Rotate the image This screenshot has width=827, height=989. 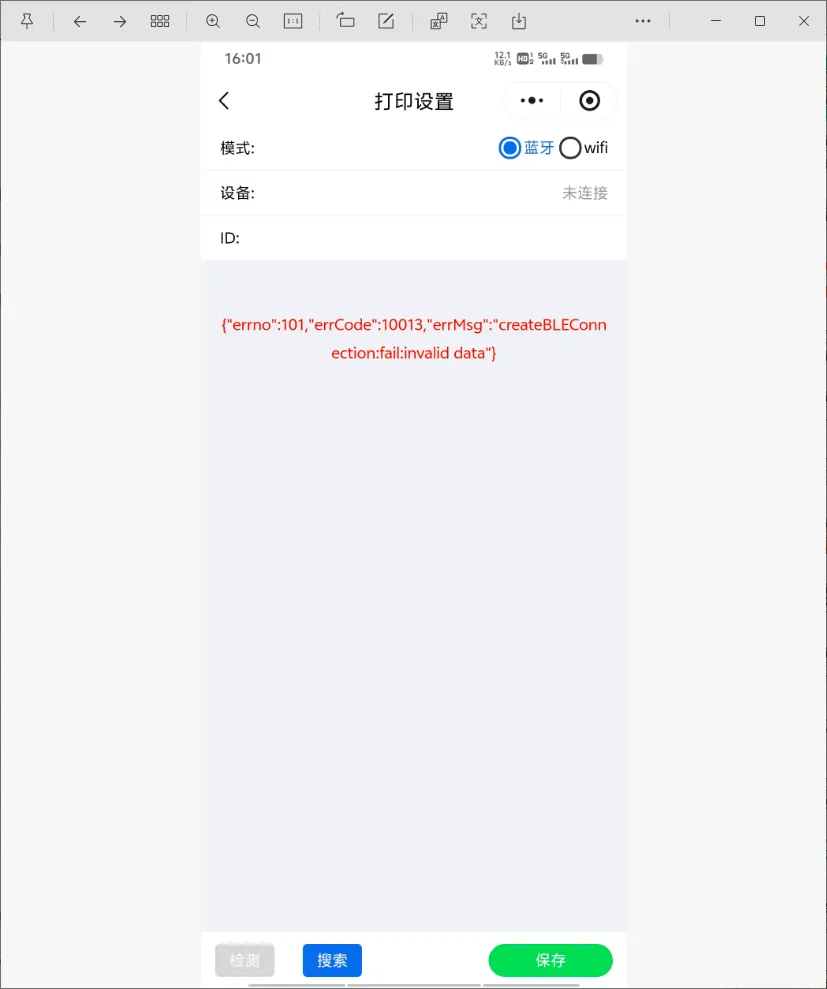point(346,21)
